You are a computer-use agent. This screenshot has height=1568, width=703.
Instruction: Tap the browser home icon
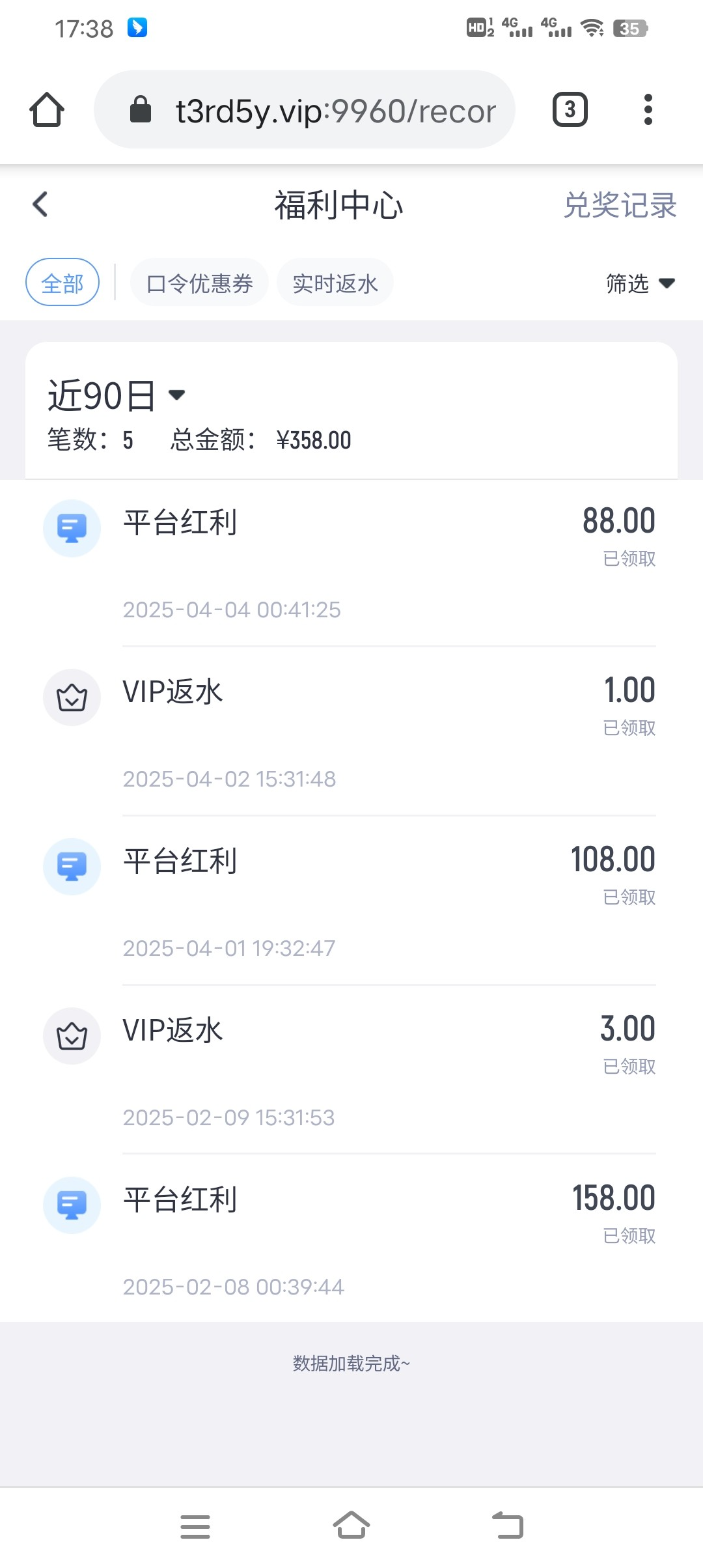coord(47,109)
